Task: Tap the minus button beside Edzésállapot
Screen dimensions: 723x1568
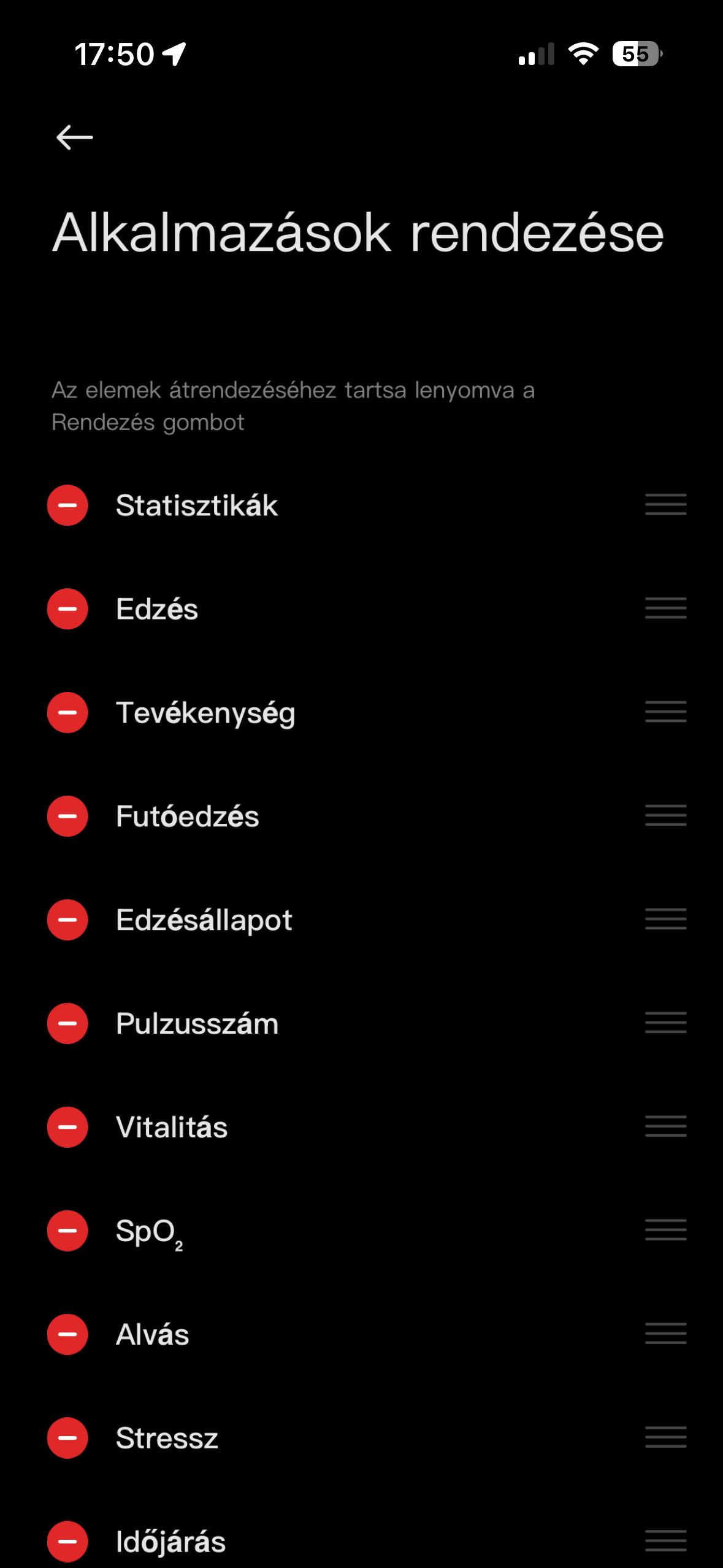Action: pos(67,920)
